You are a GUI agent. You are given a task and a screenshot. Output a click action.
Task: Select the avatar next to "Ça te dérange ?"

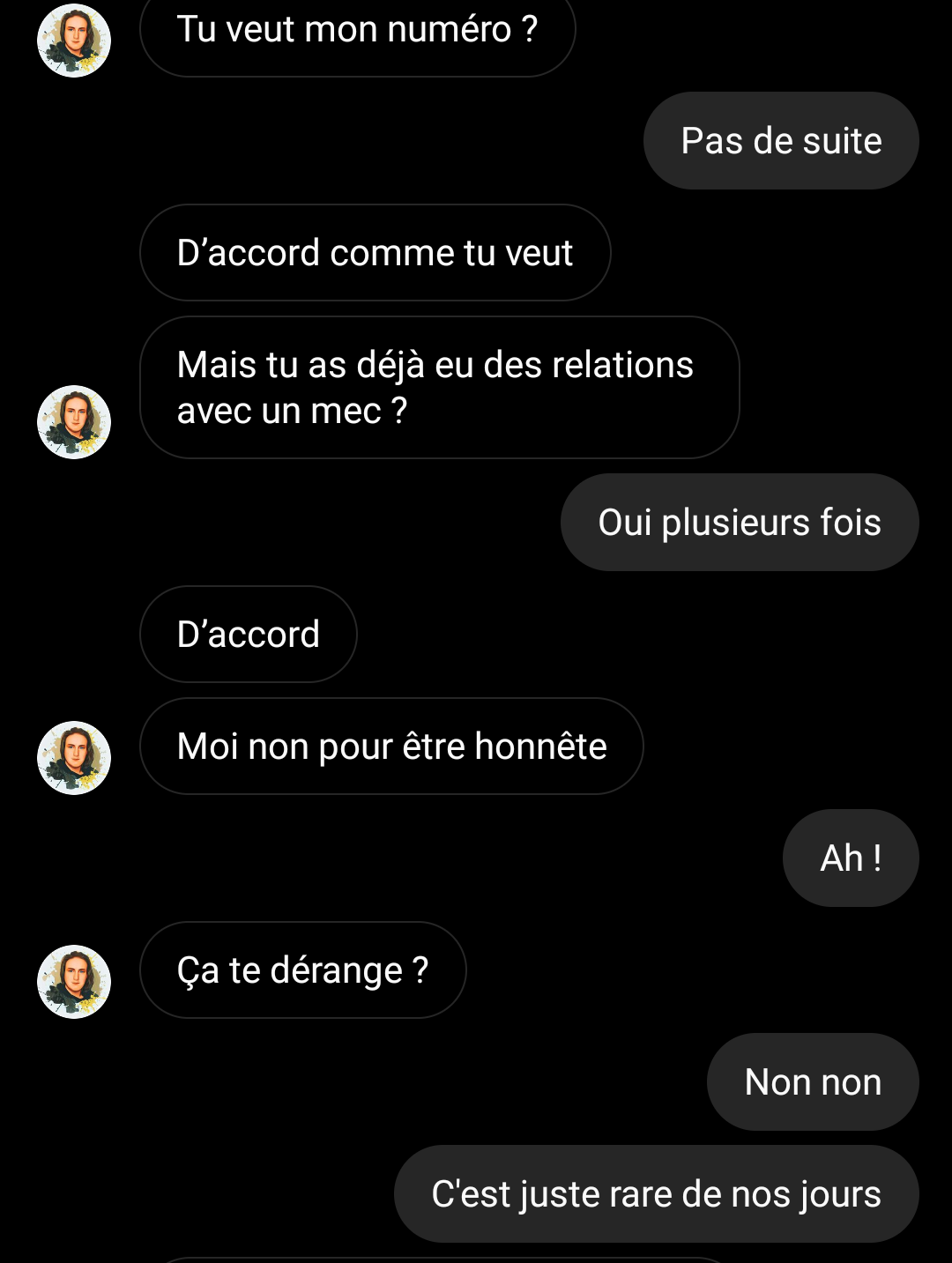pyautogui.click(x=74, y=982)
